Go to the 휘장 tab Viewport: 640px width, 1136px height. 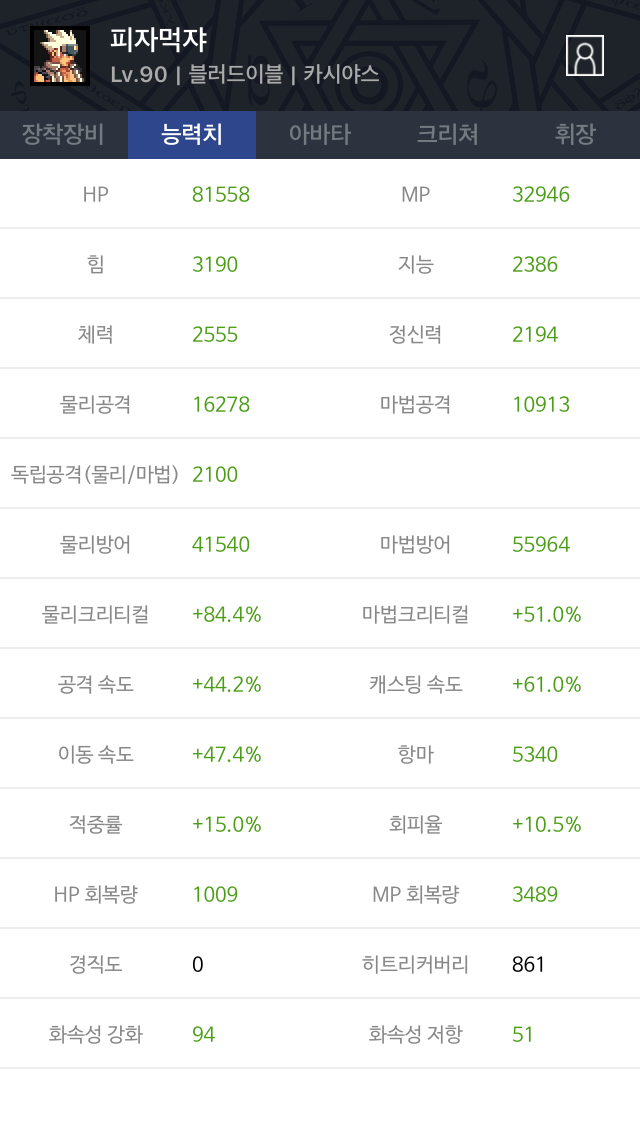click(x=575, y=135)
